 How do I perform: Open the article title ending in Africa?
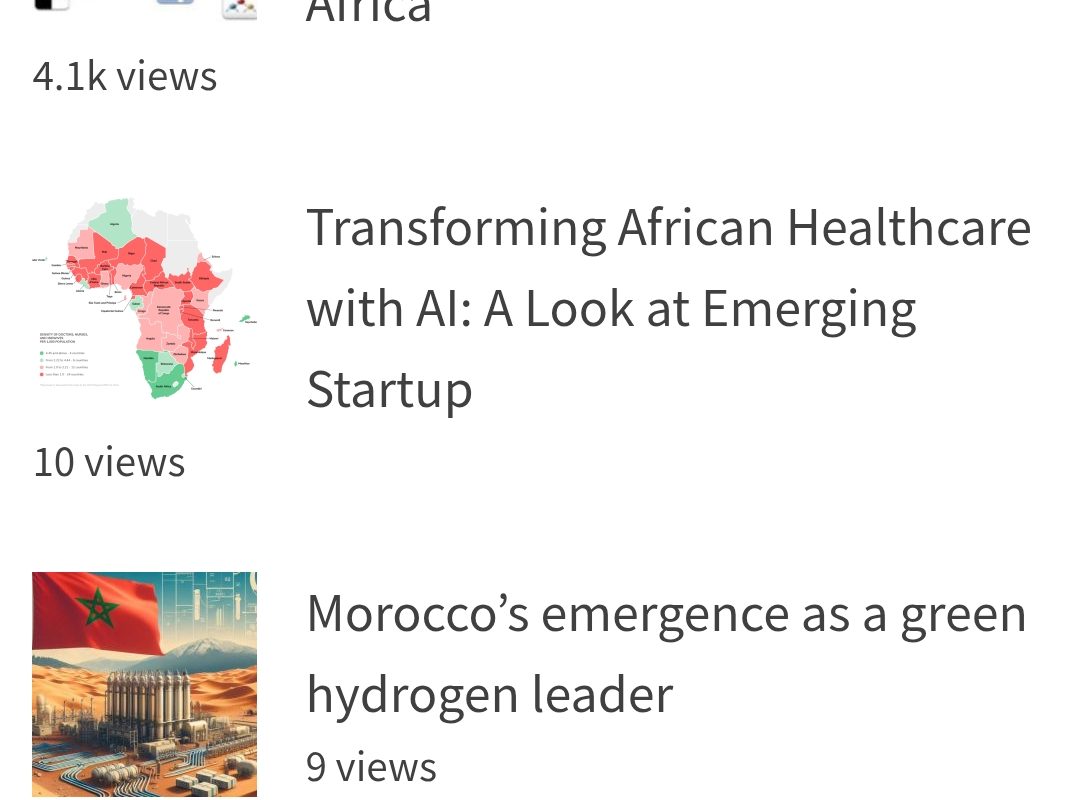pyautogui.click(x=369, y=12)
